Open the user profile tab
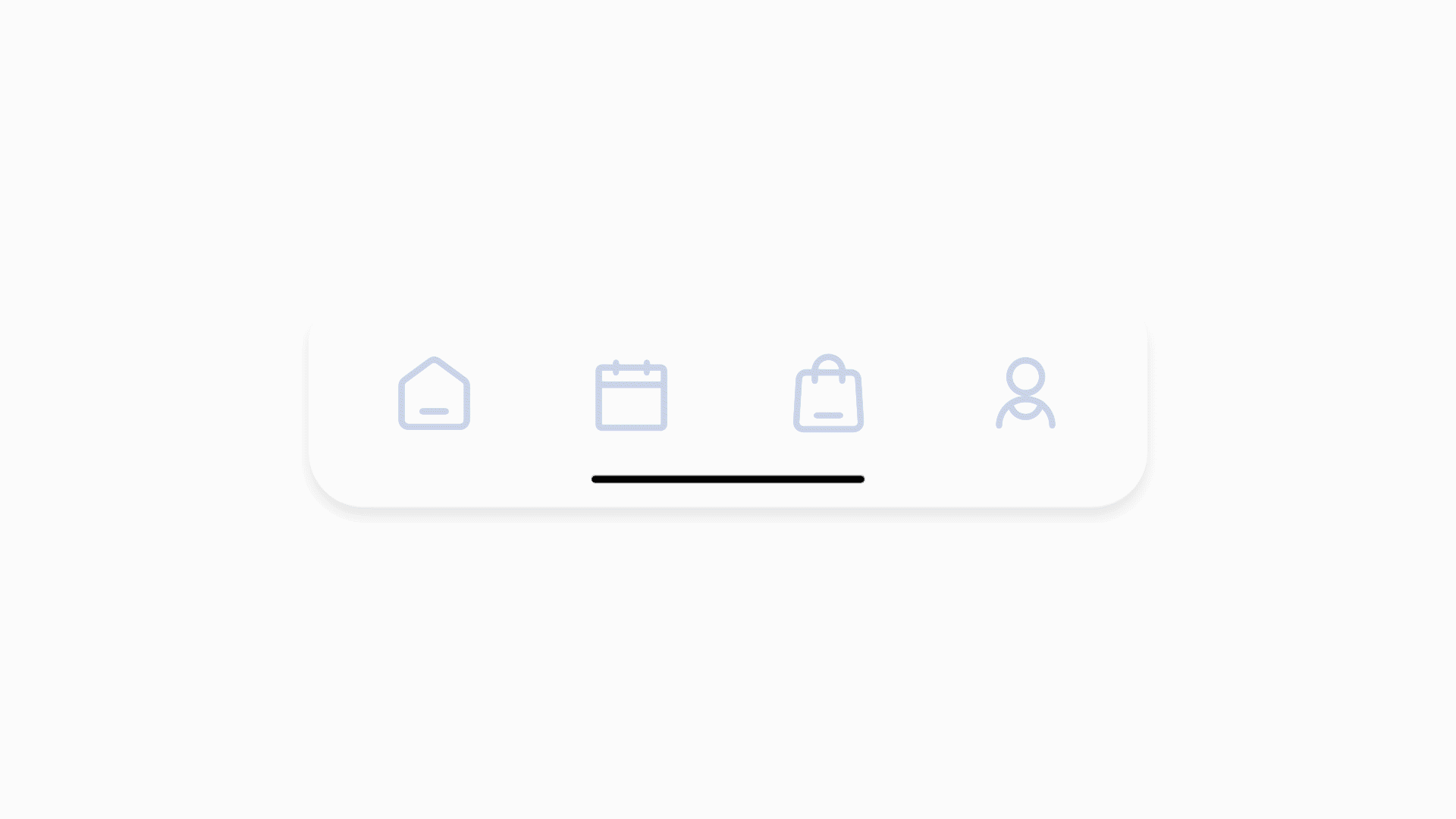 click(1025, 394)
